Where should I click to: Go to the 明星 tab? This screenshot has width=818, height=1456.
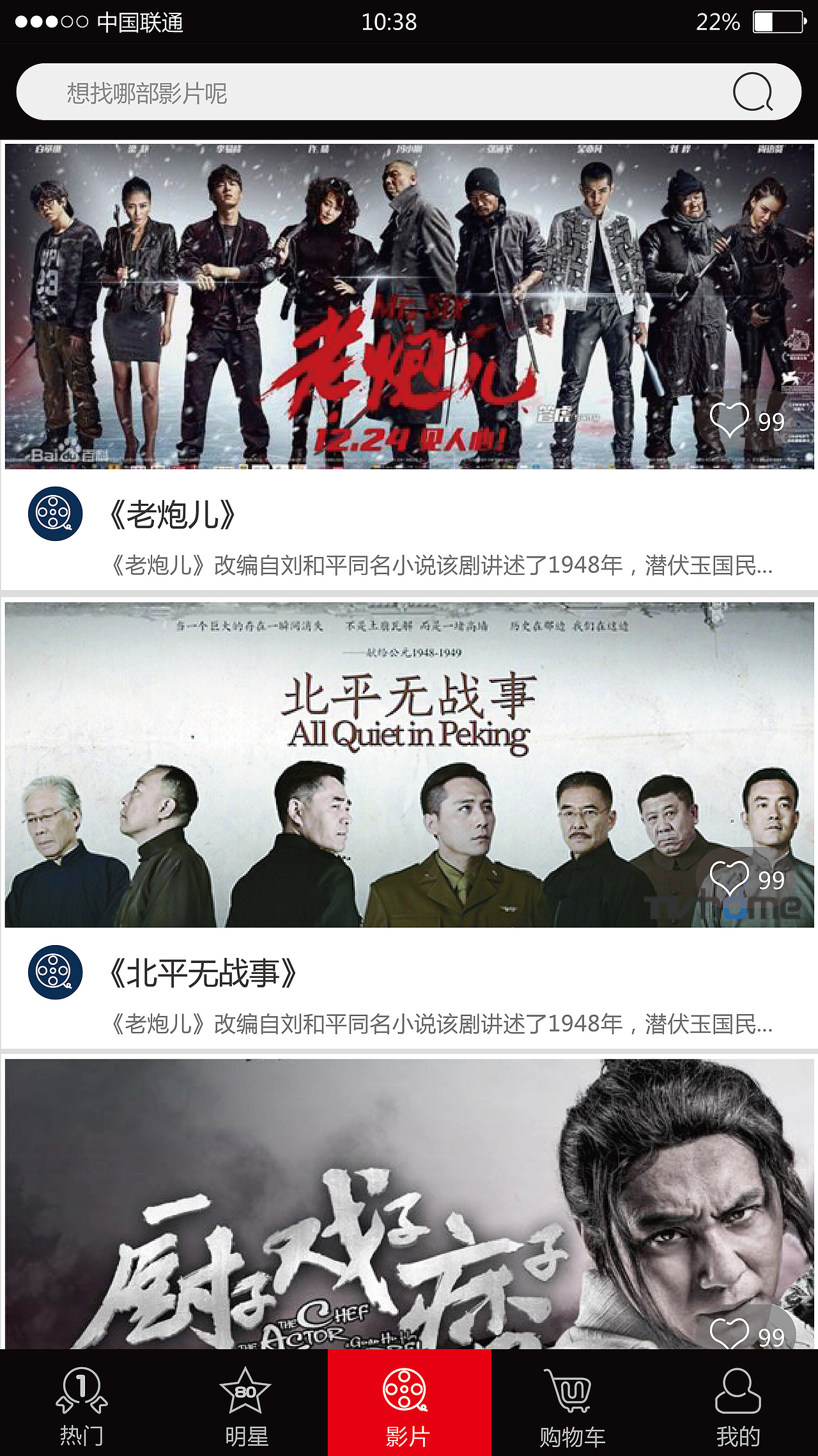[x=246, y=1404]
